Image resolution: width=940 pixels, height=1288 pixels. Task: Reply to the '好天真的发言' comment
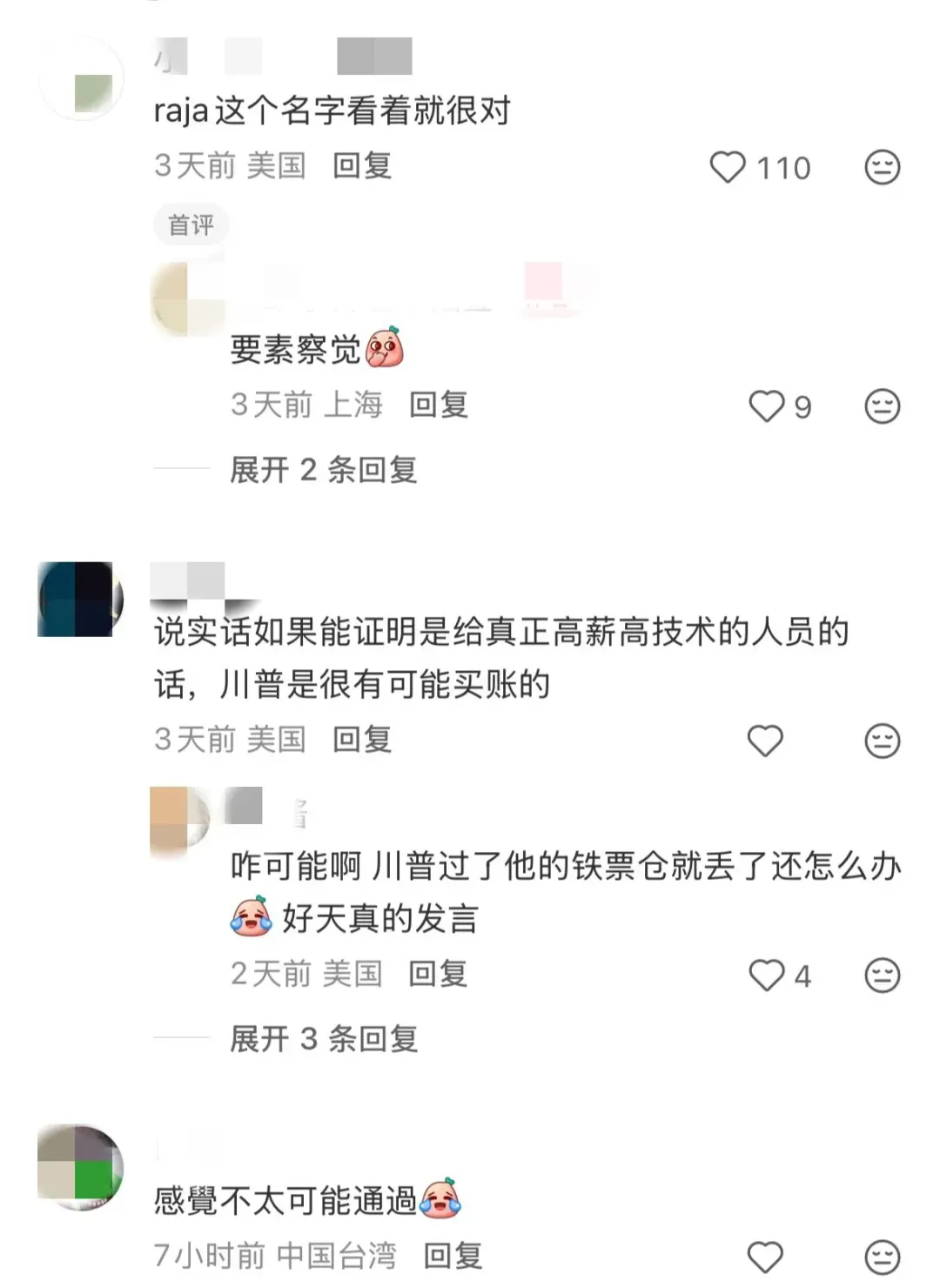click(x=438, y=974)
